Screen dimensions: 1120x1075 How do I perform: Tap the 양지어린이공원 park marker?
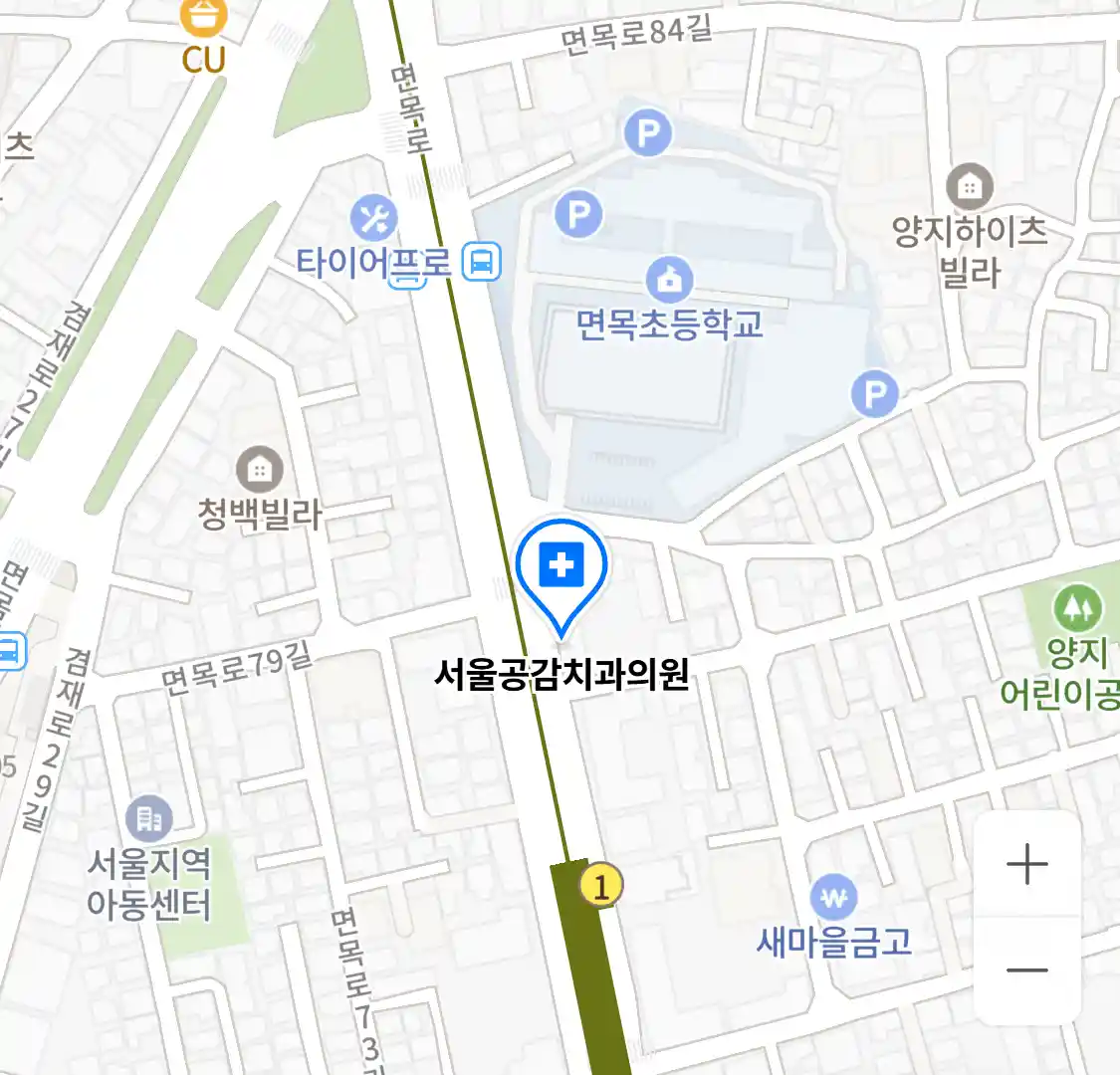(x=1077, y=606)
